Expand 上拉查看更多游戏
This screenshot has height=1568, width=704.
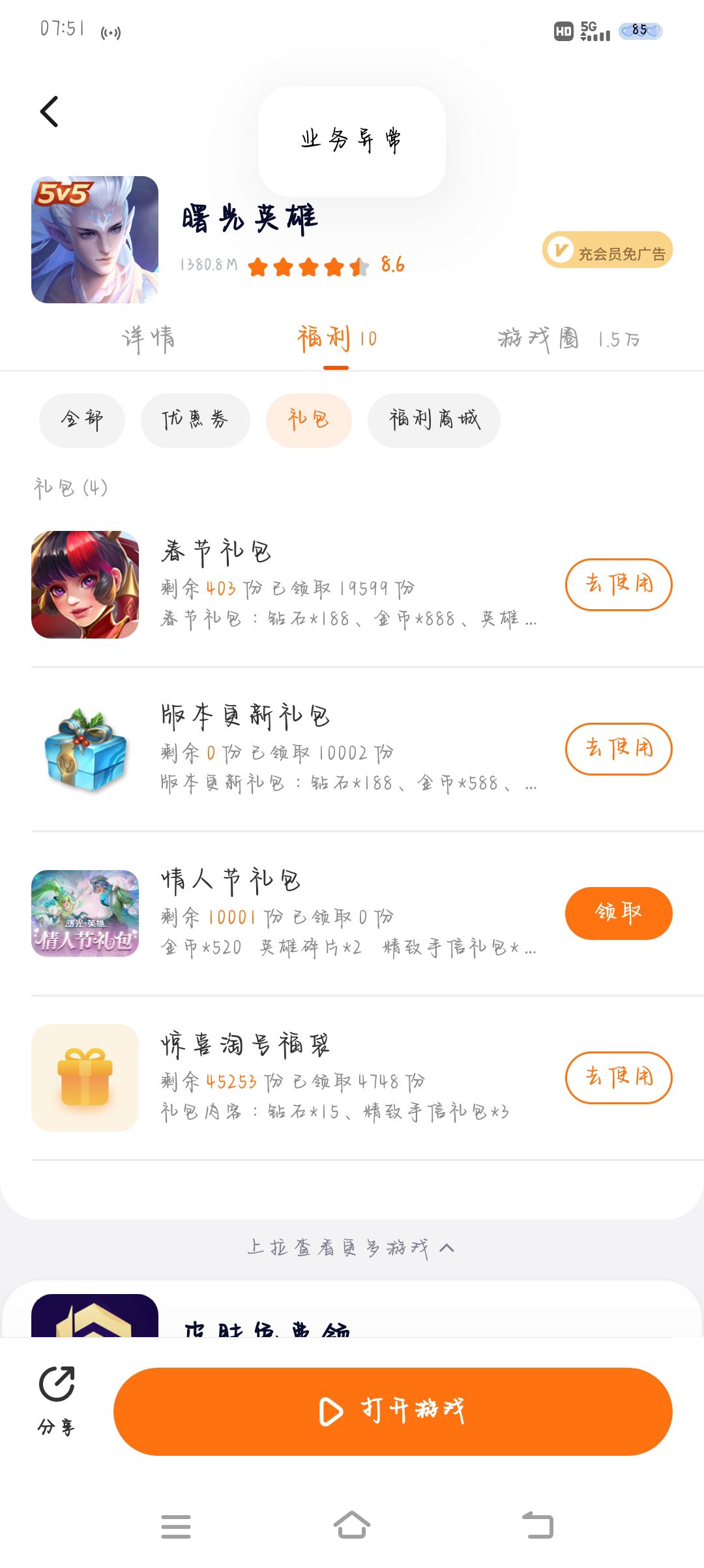pos(351,1248)
